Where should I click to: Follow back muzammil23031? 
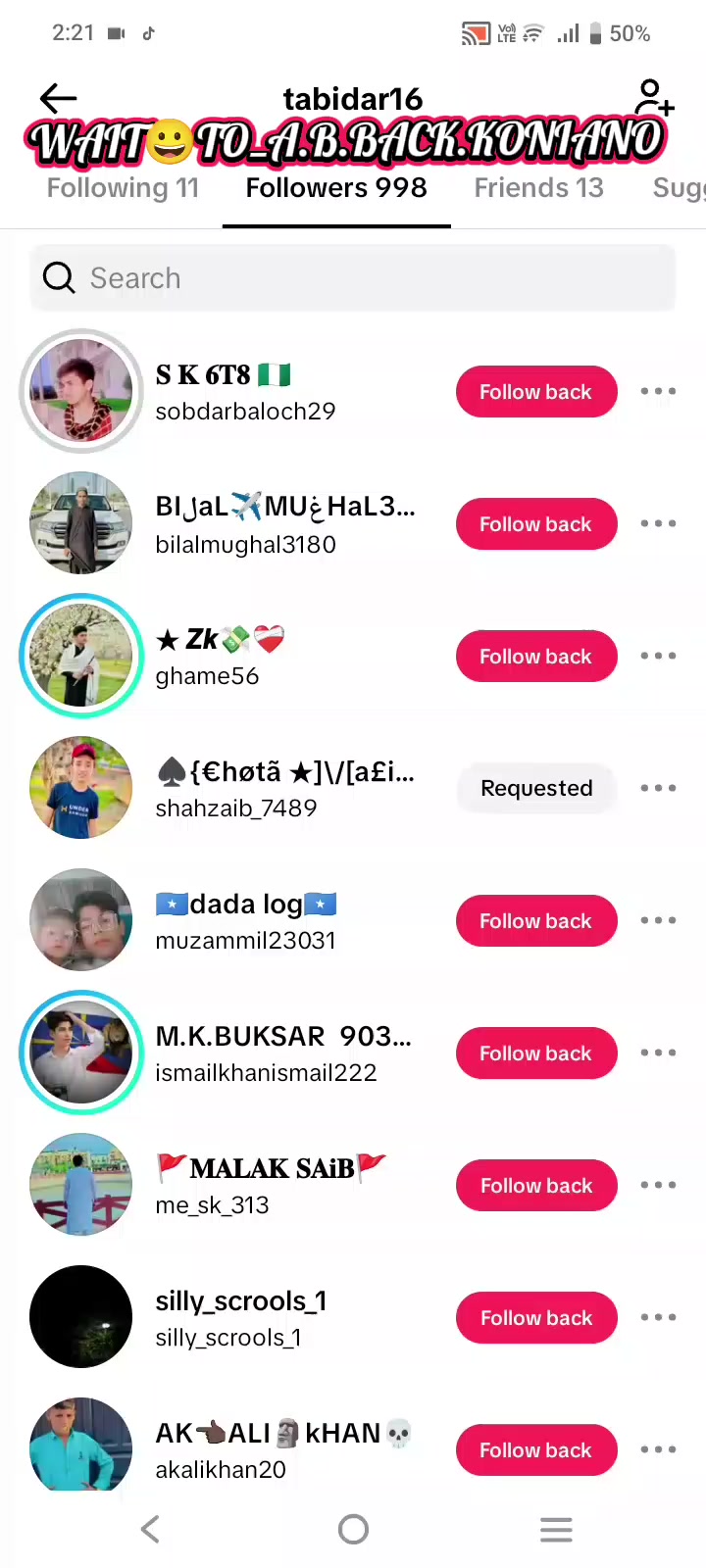tap(535, 921)
